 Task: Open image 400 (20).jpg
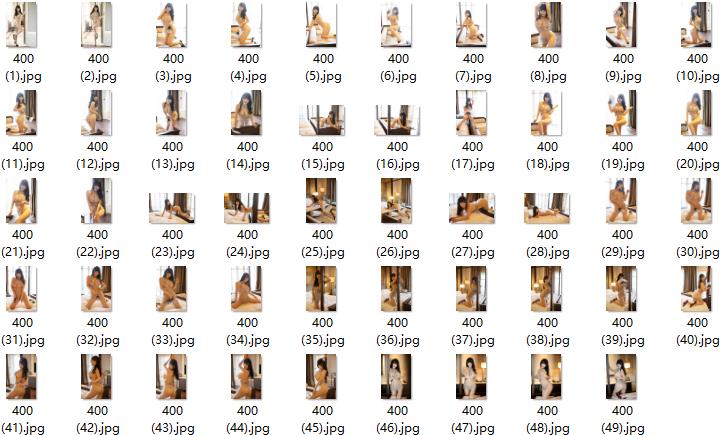[x=697, y=113]
